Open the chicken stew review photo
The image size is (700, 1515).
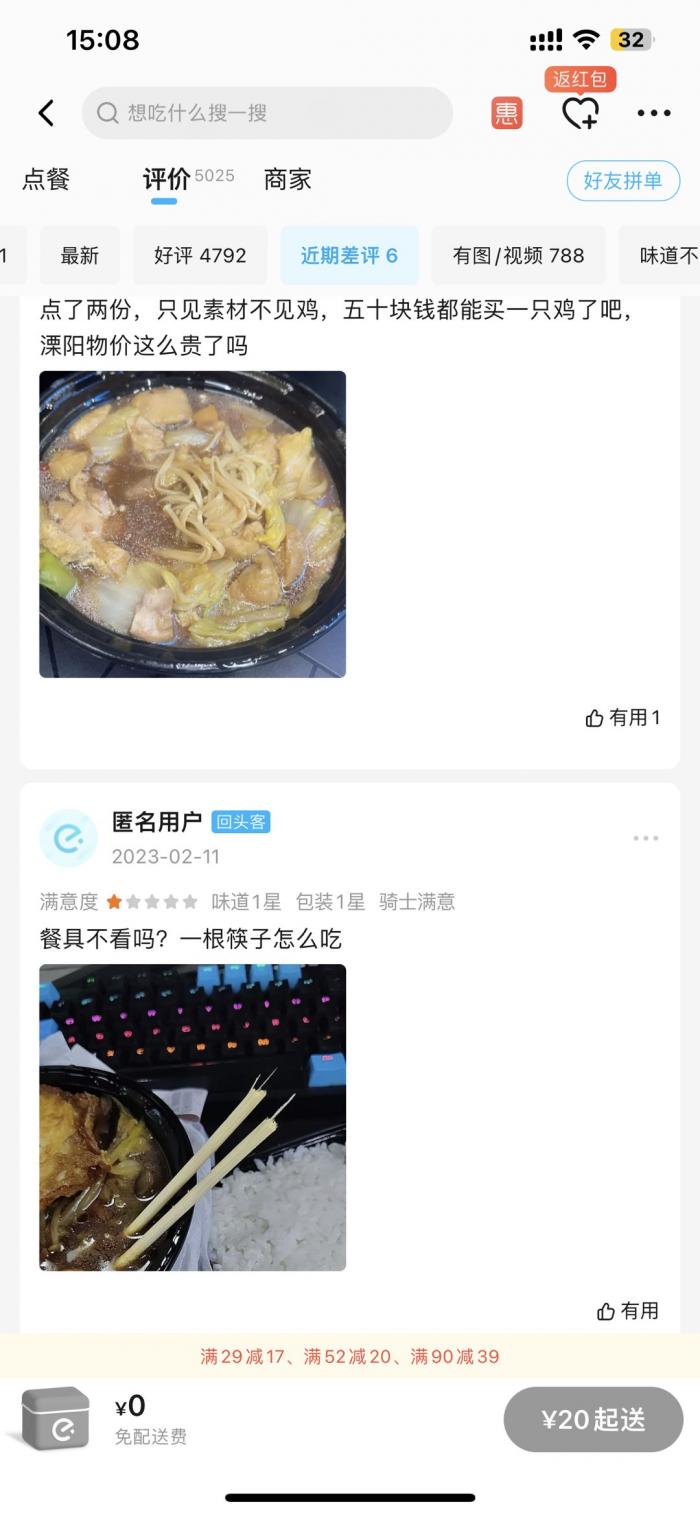[x=193, y=524]
